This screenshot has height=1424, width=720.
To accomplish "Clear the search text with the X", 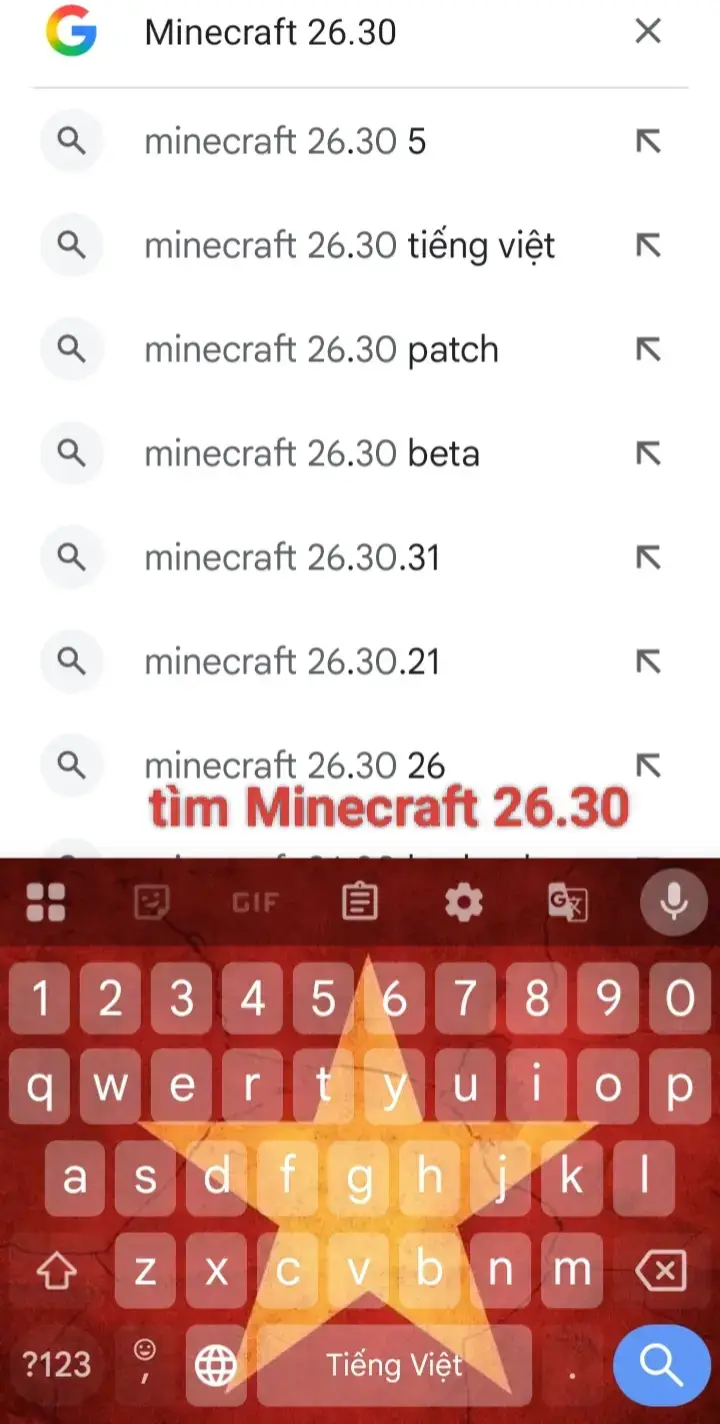I will tap(648, 32).
